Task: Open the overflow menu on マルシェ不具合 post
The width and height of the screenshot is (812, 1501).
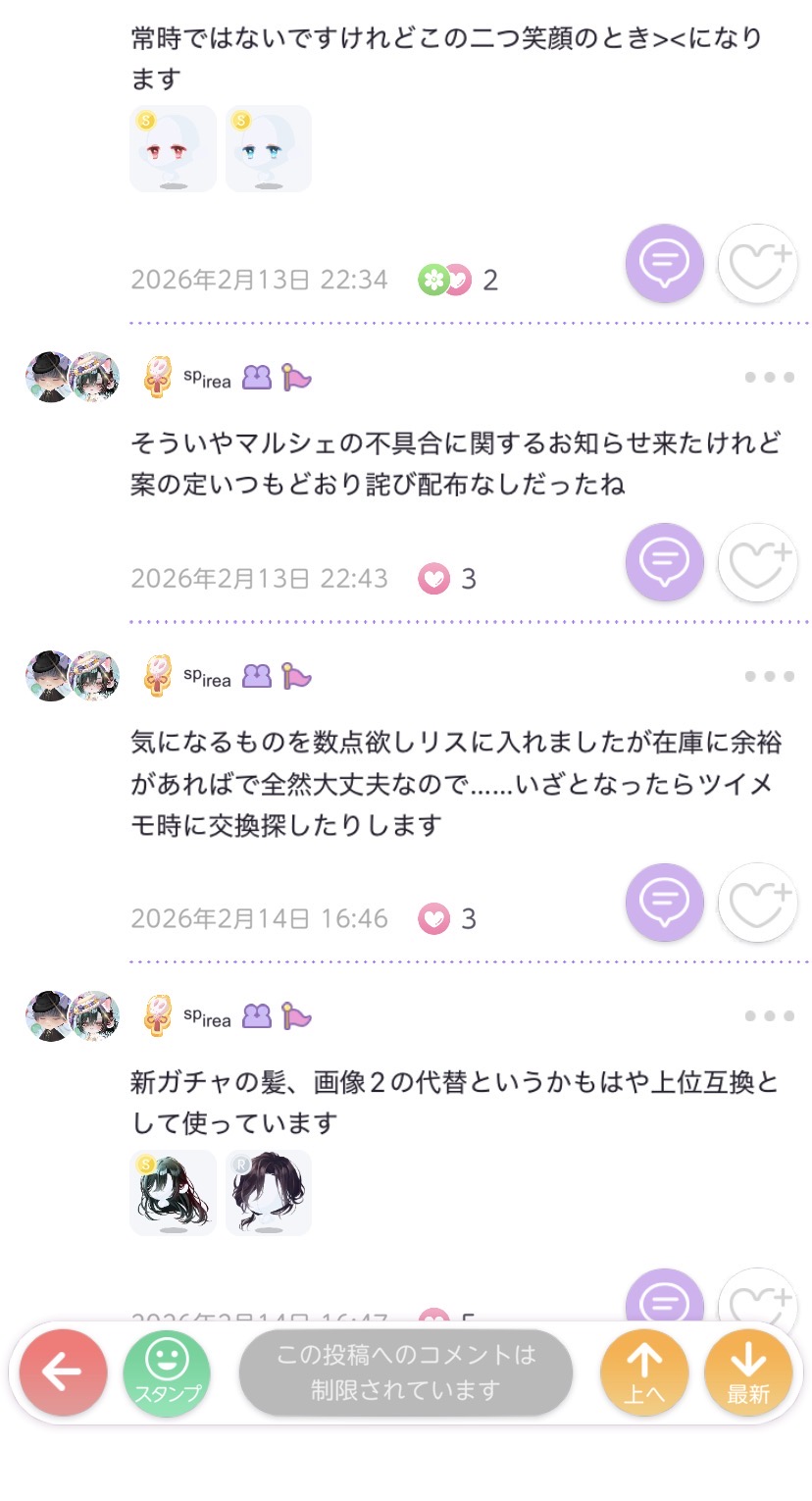Action: 768,378
